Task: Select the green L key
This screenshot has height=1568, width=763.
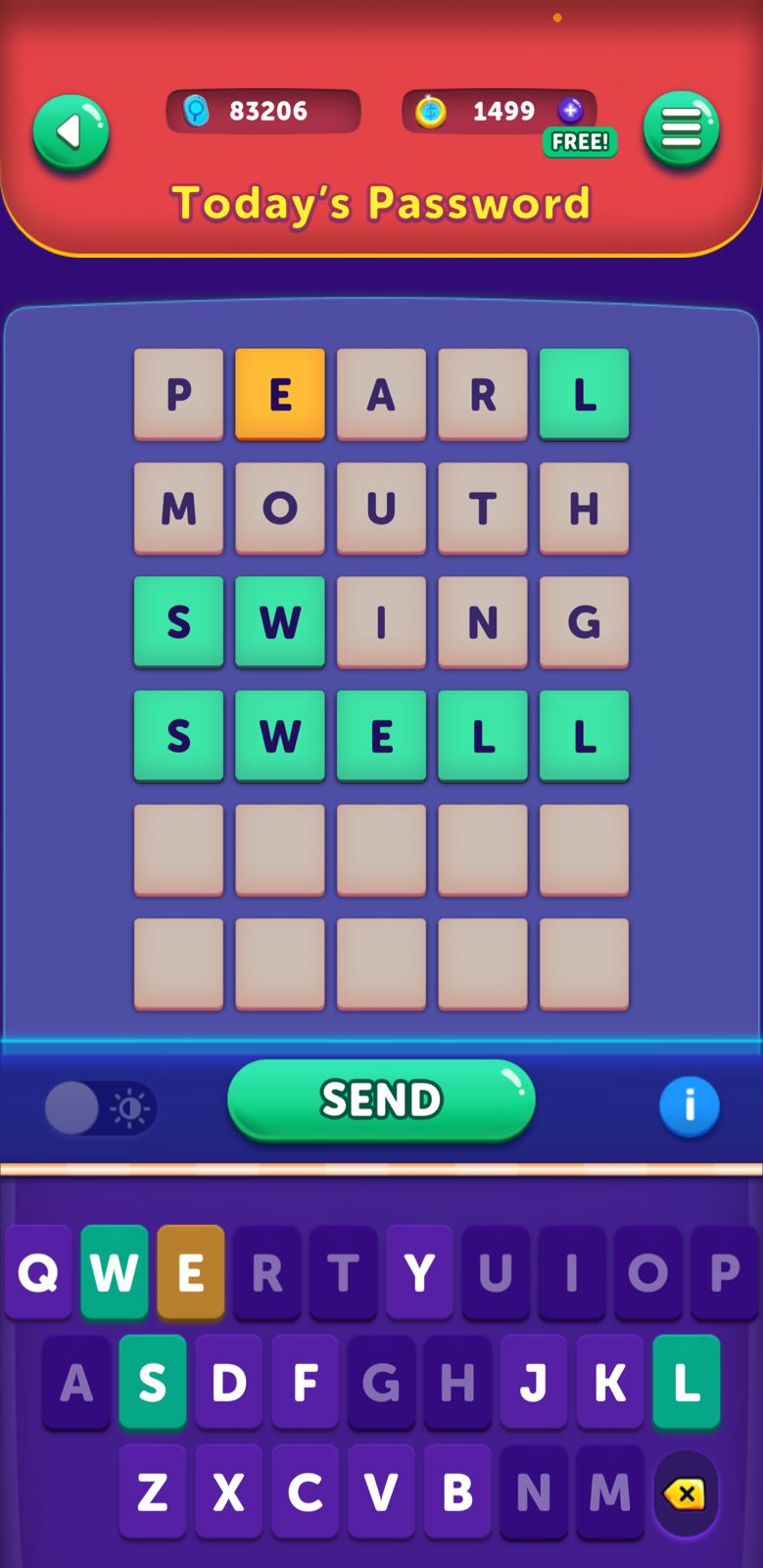Action: coord(687,1382)
